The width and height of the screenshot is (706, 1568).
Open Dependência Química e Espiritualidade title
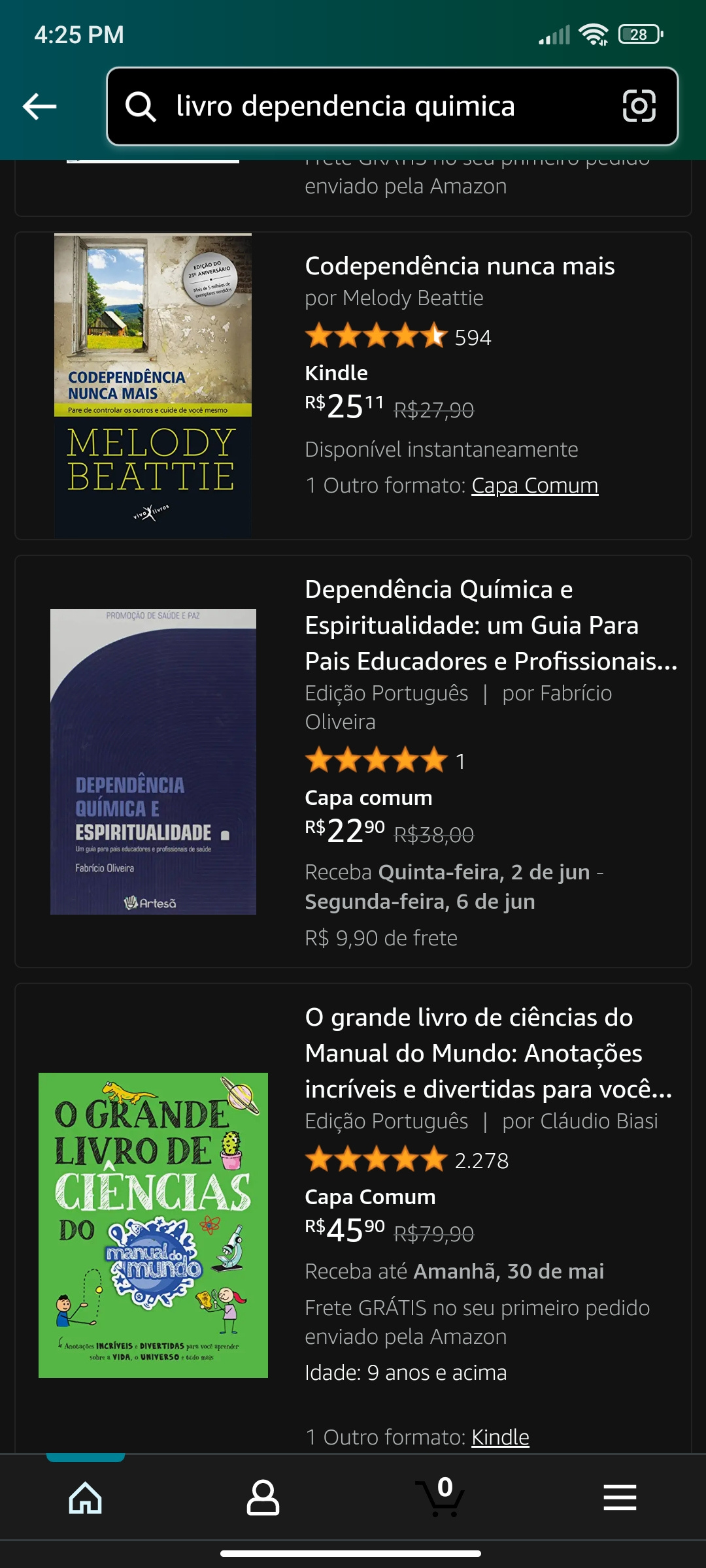tap(490, 625)
